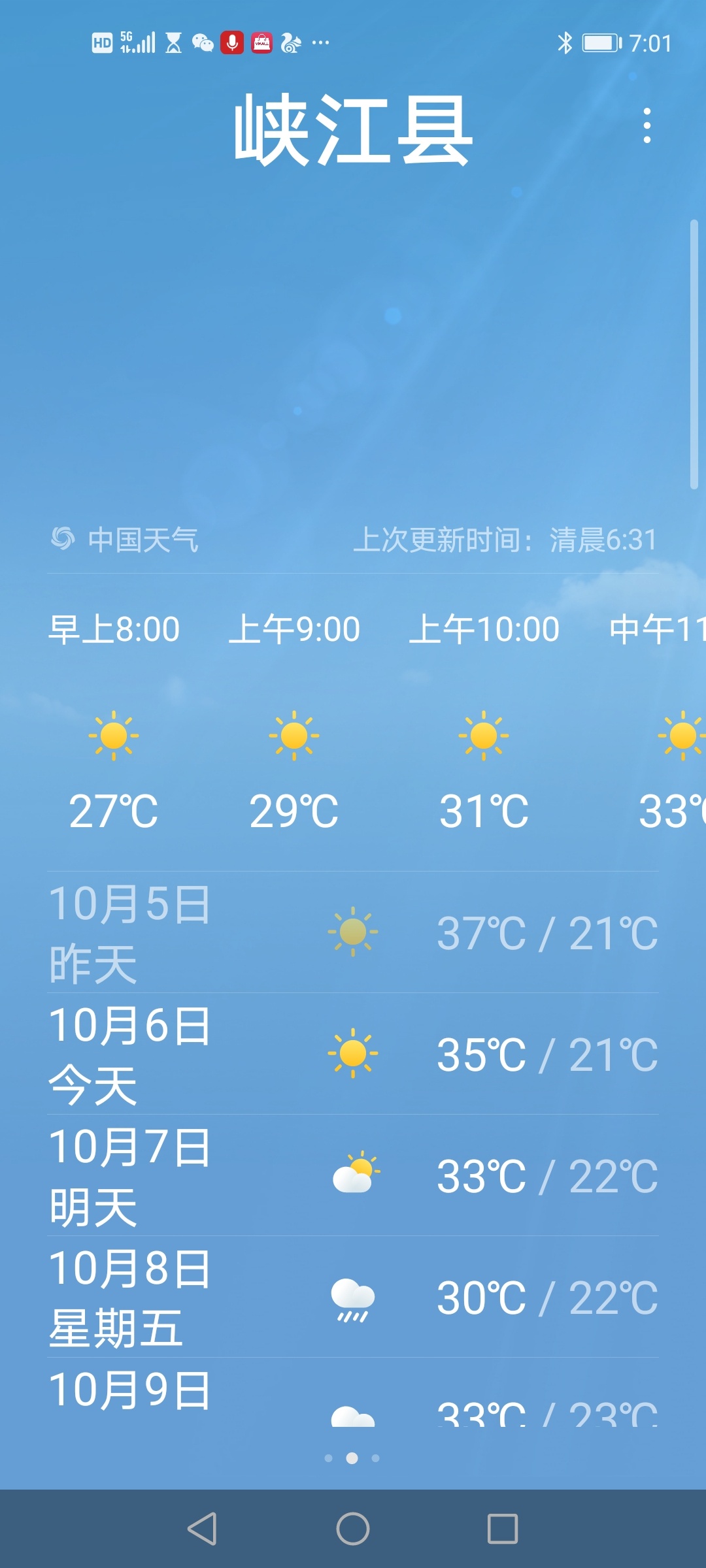Open the forecast for 10月8日 星期五

tap(353, 1297)
